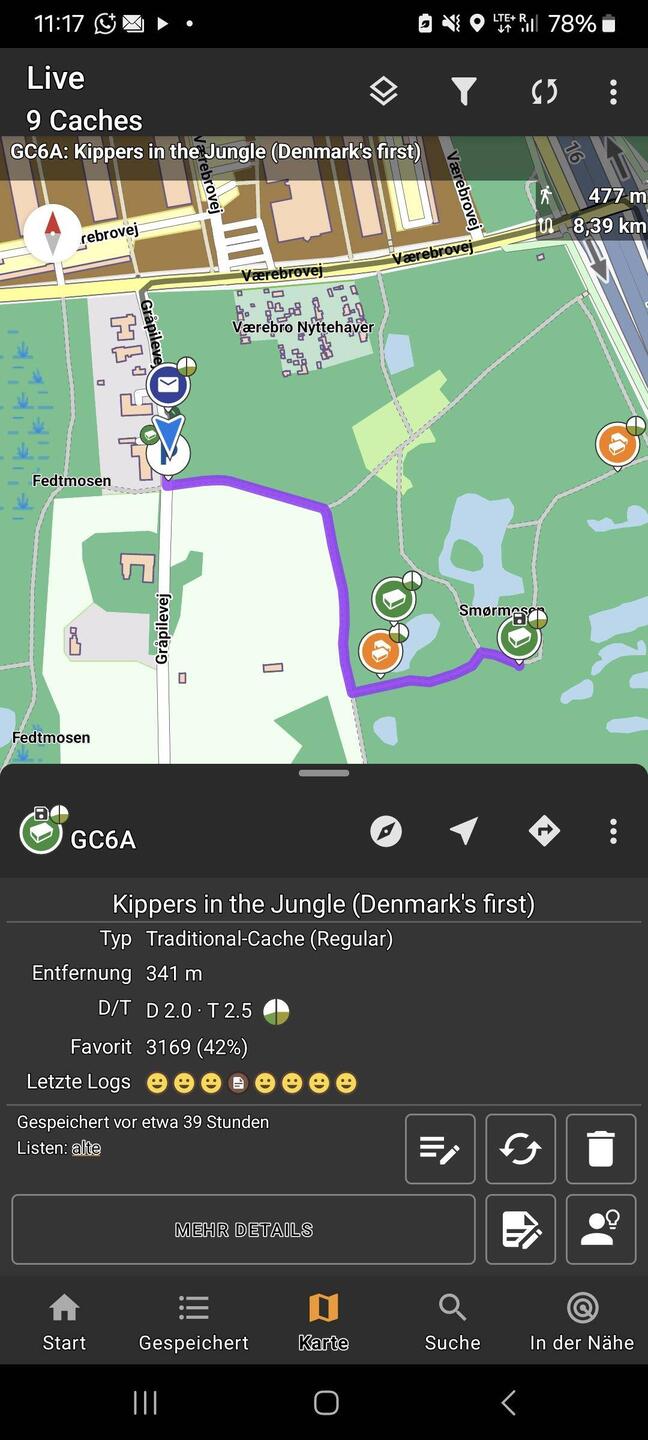The height and width of the screenshot is (1440, 648).
Task: Tap the compass rotation button on map
Action: tap(52, 234)
